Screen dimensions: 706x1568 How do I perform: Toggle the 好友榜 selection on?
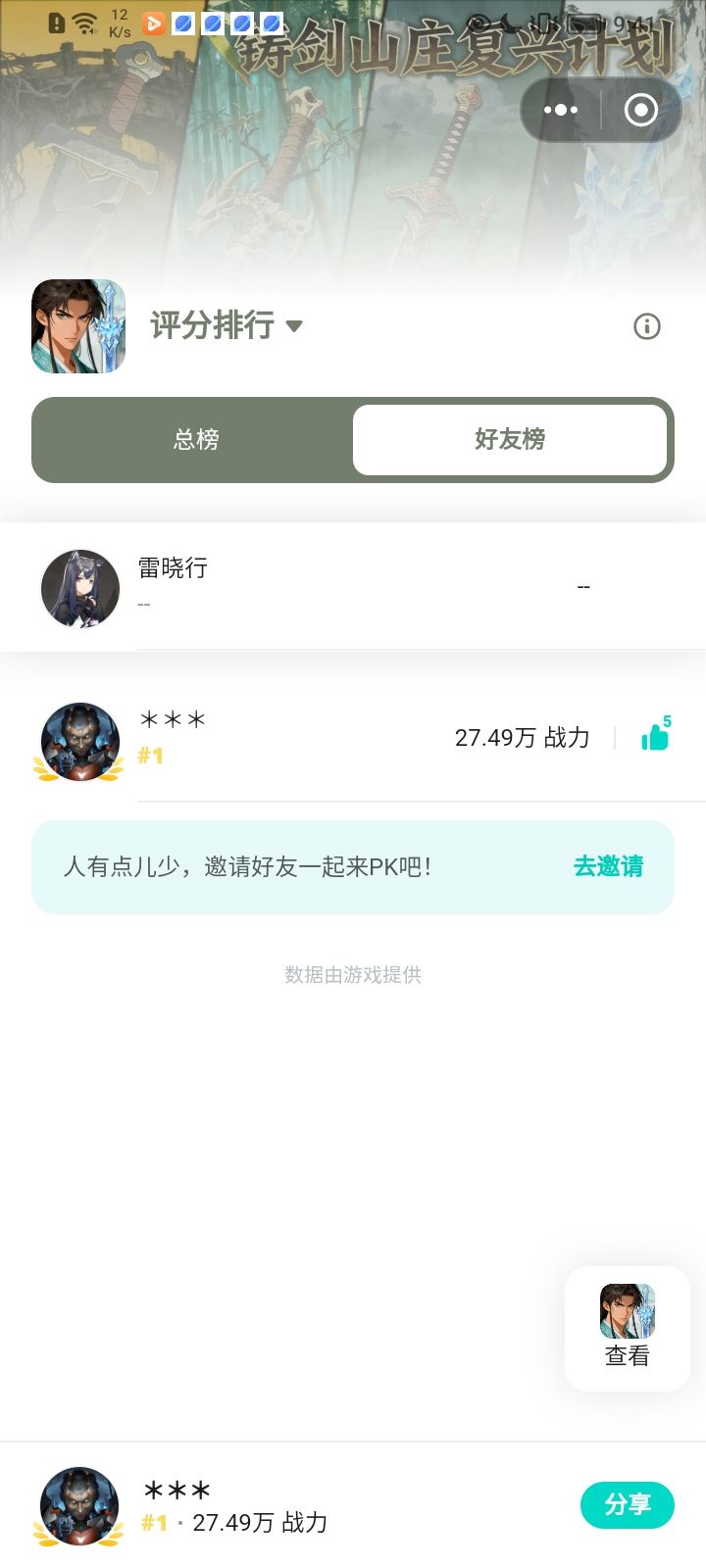coord(511,440)
